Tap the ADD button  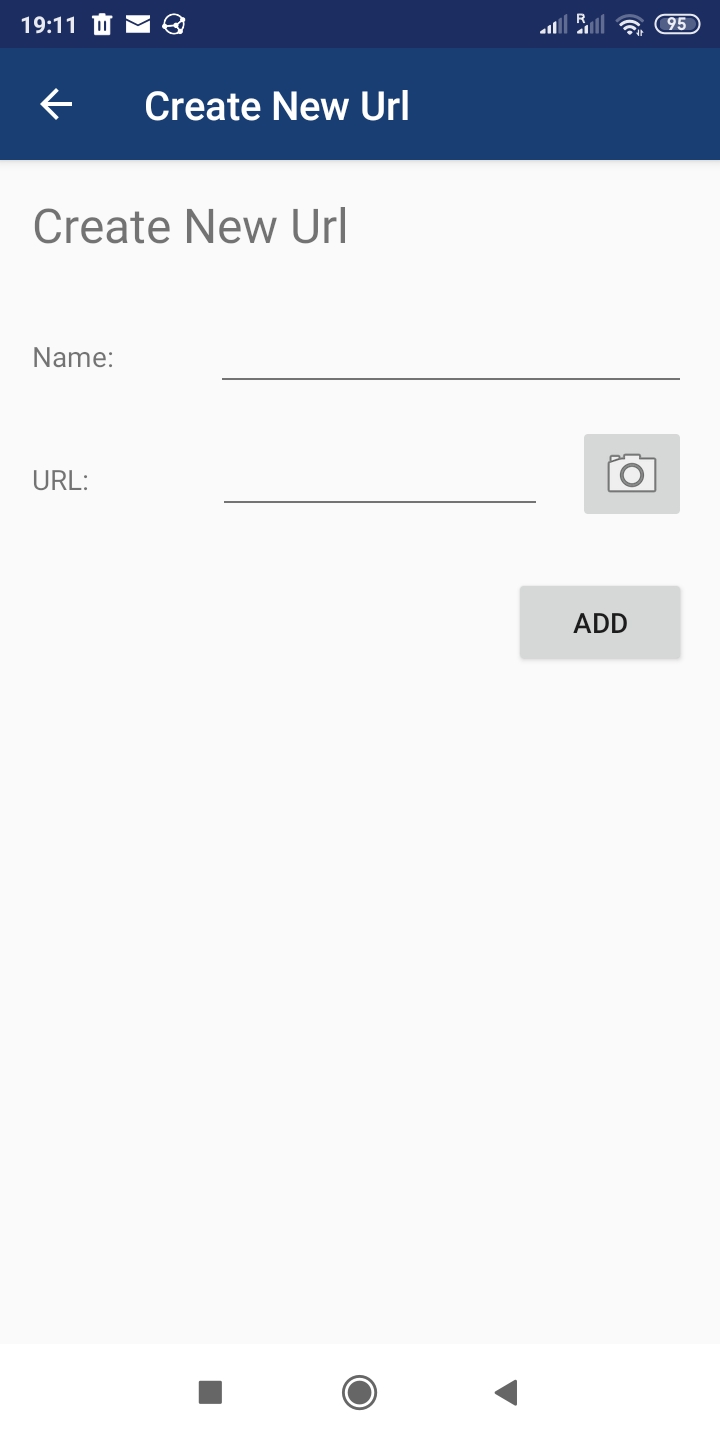tap(600, 623)
